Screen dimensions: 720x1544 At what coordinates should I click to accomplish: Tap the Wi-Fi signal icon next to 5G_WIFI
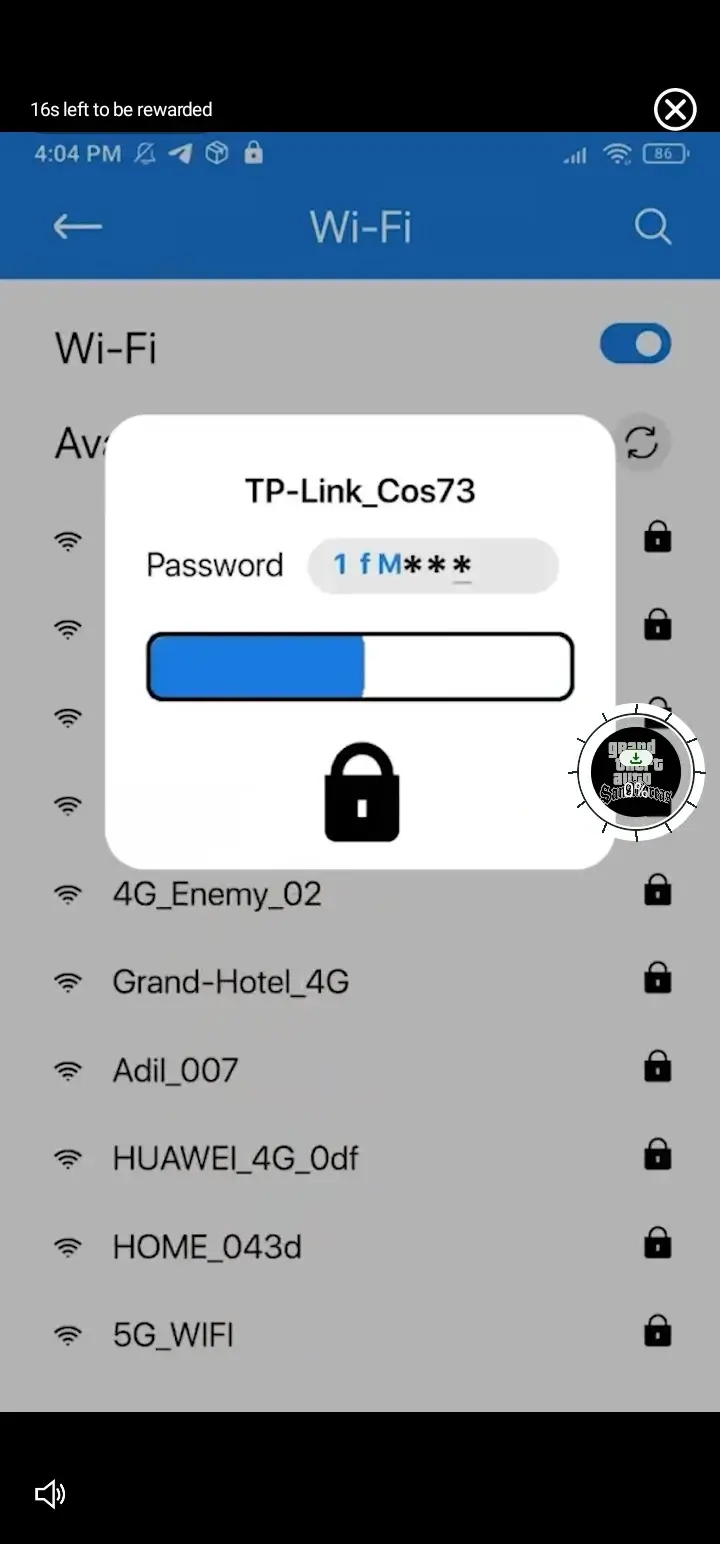coord(68,1335)
